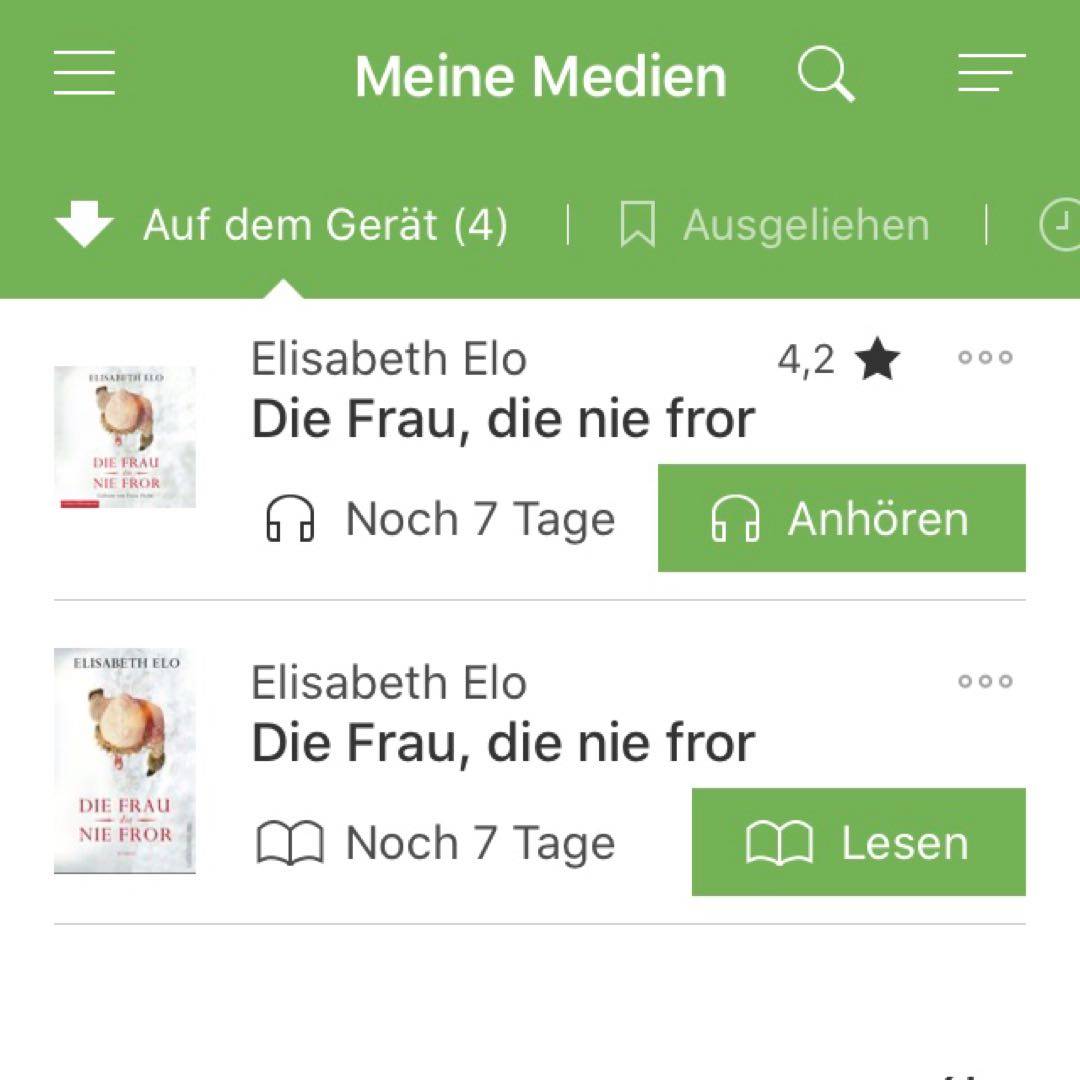This screenshot has height=1080, width=1080.
Task: Tap Lesen to read the ebook
Action: coord(858,842)
